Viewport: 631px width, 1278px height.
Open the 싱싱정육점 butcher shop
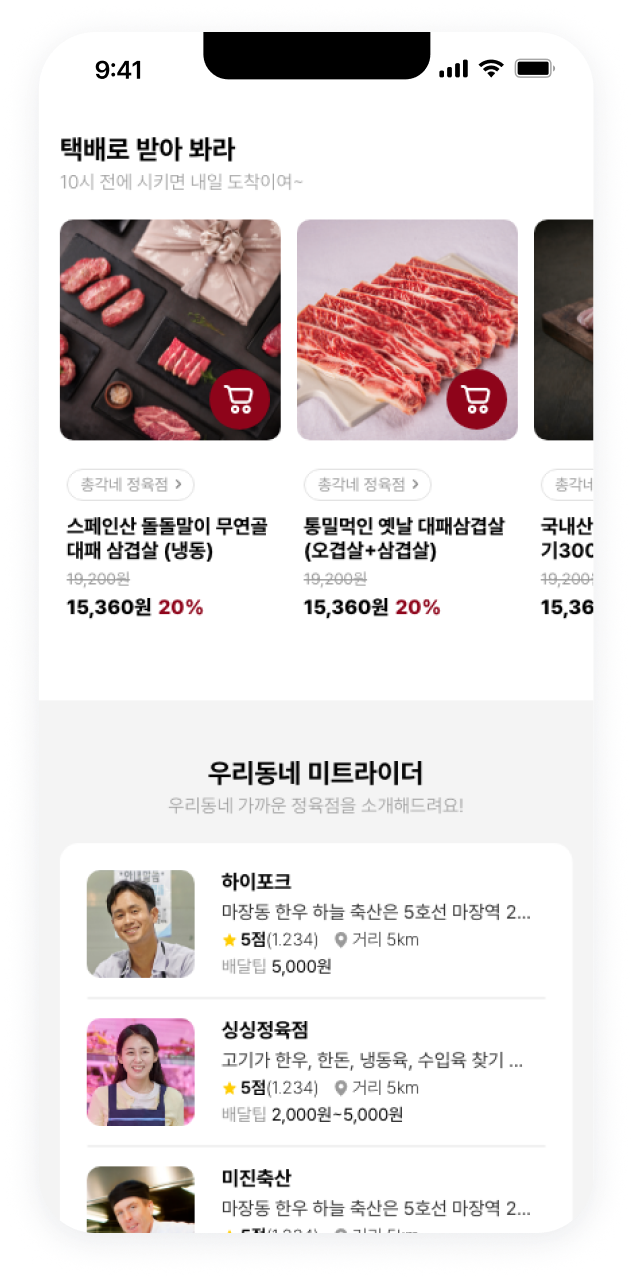pyautogui.click(x=316, y=1072)
